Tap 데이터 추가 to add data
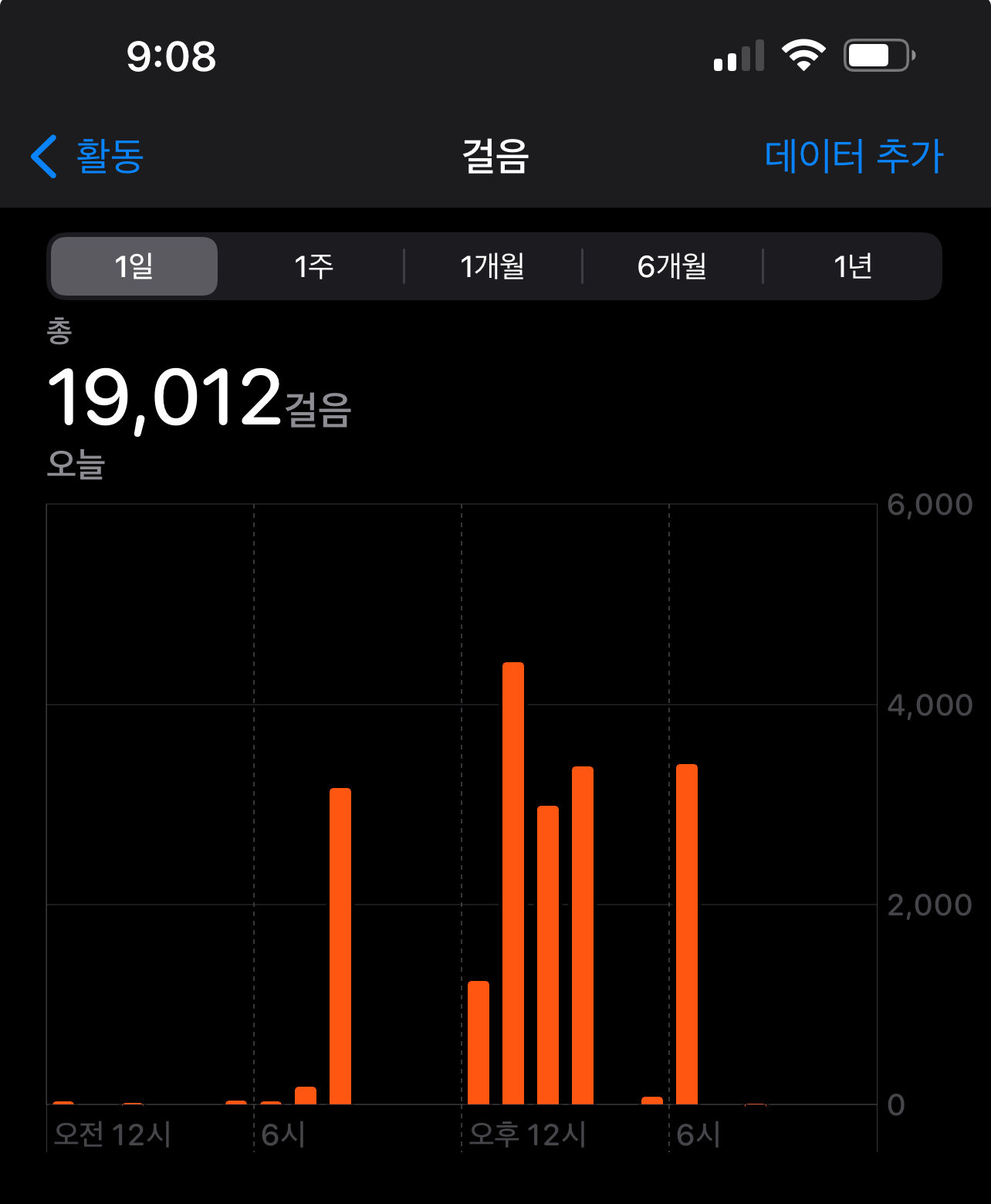This screenshot has width=991, height=1204. click(x=854, y=157)
